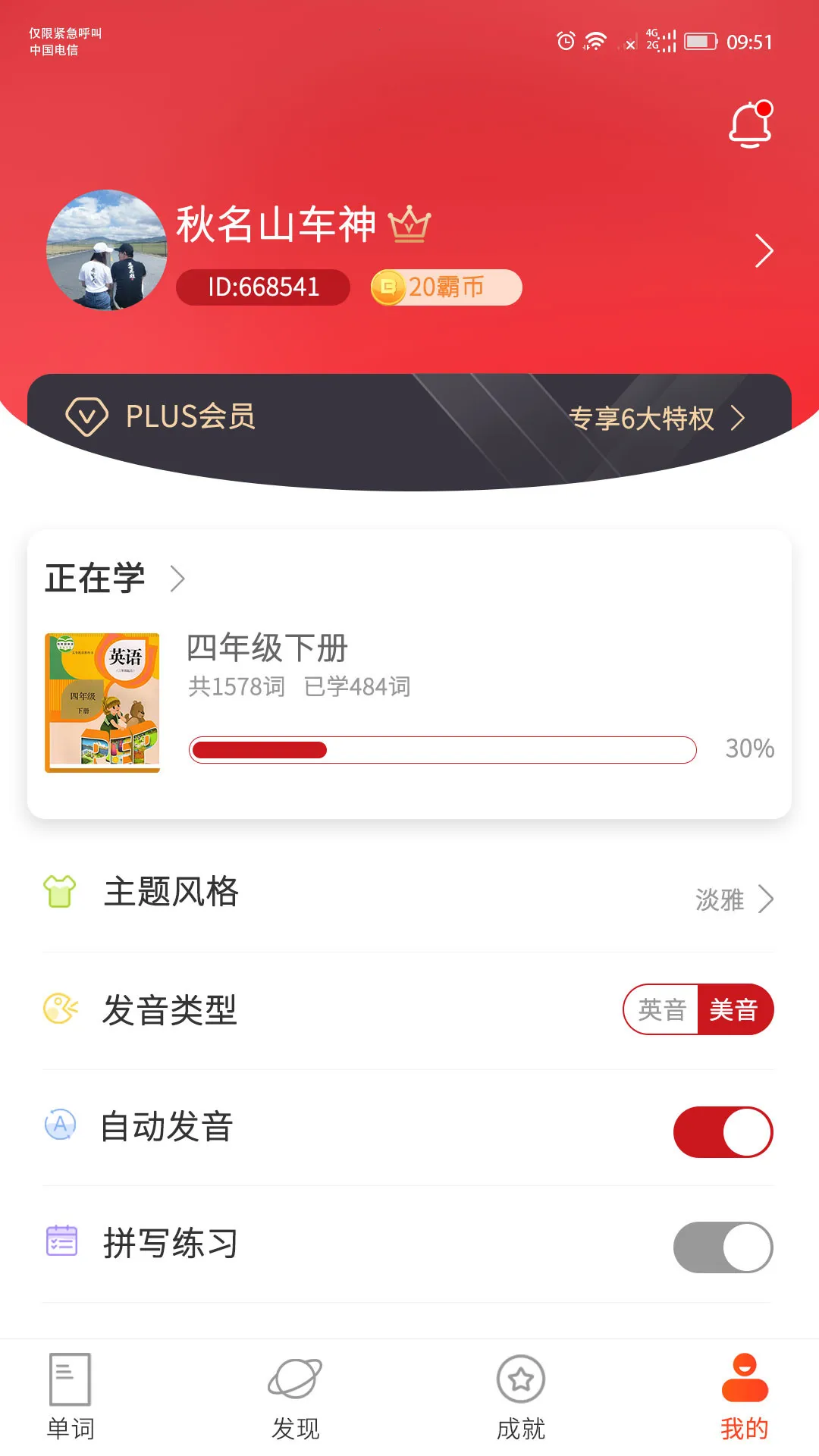Turn off the 自动发音 switch
Image resolution: width=819 pixels, height=1456 pixels.
[x=723, y=1132]
